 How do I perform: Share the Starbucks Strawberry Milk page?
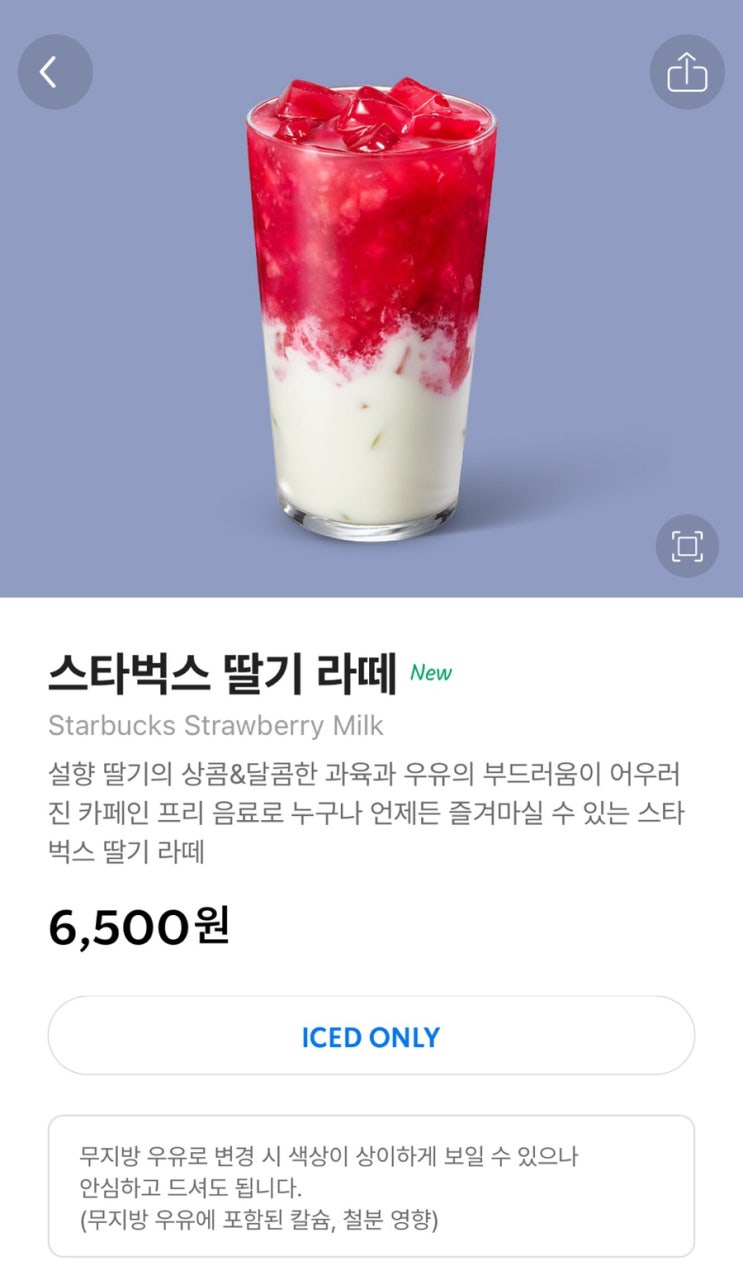pos(686,71)
